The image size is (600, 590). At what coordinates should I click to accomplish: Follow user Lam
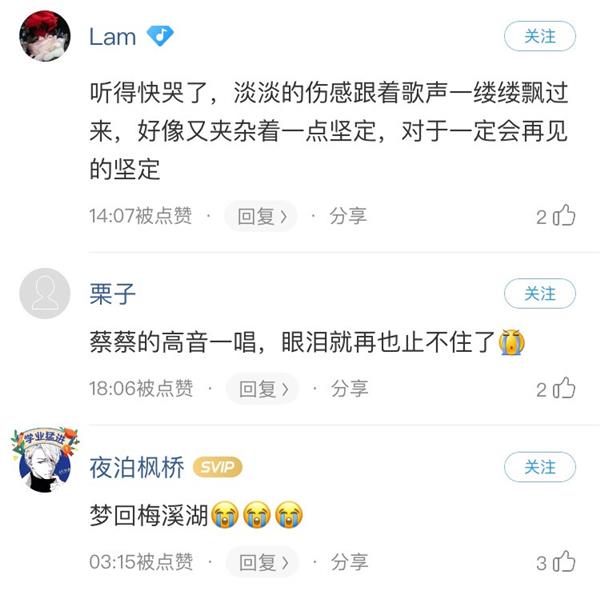pos(539,37)
